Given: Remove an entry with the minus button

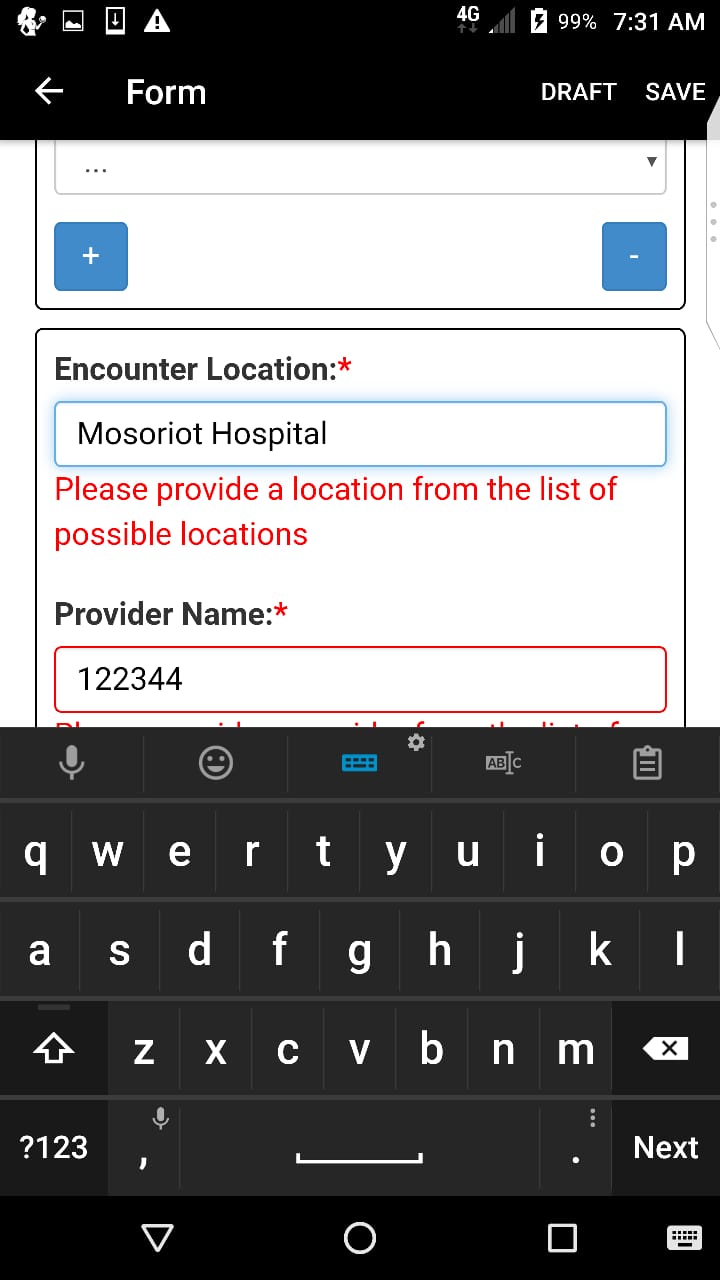Looking at the screenshot, I should [634, 256].
